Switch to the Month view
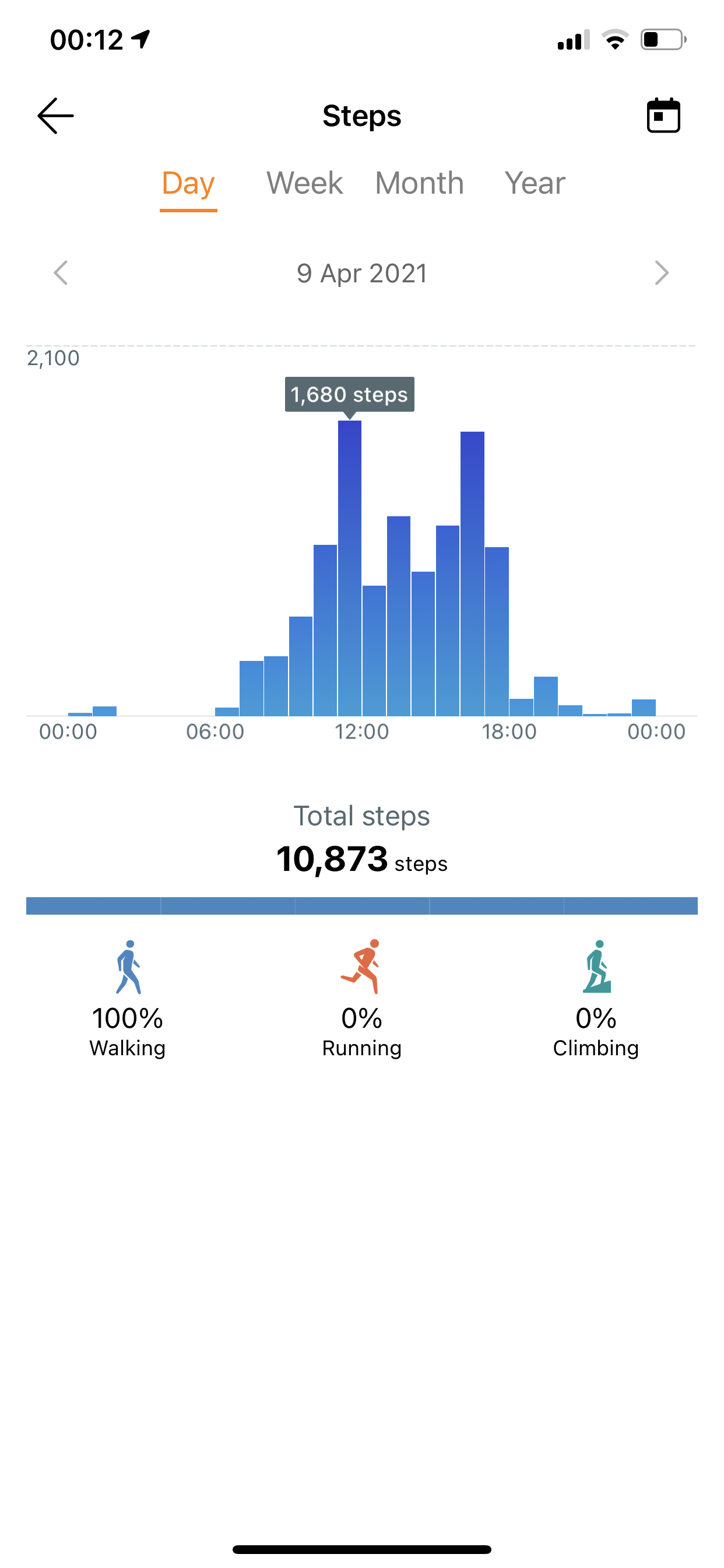 [x=419, y=183]
